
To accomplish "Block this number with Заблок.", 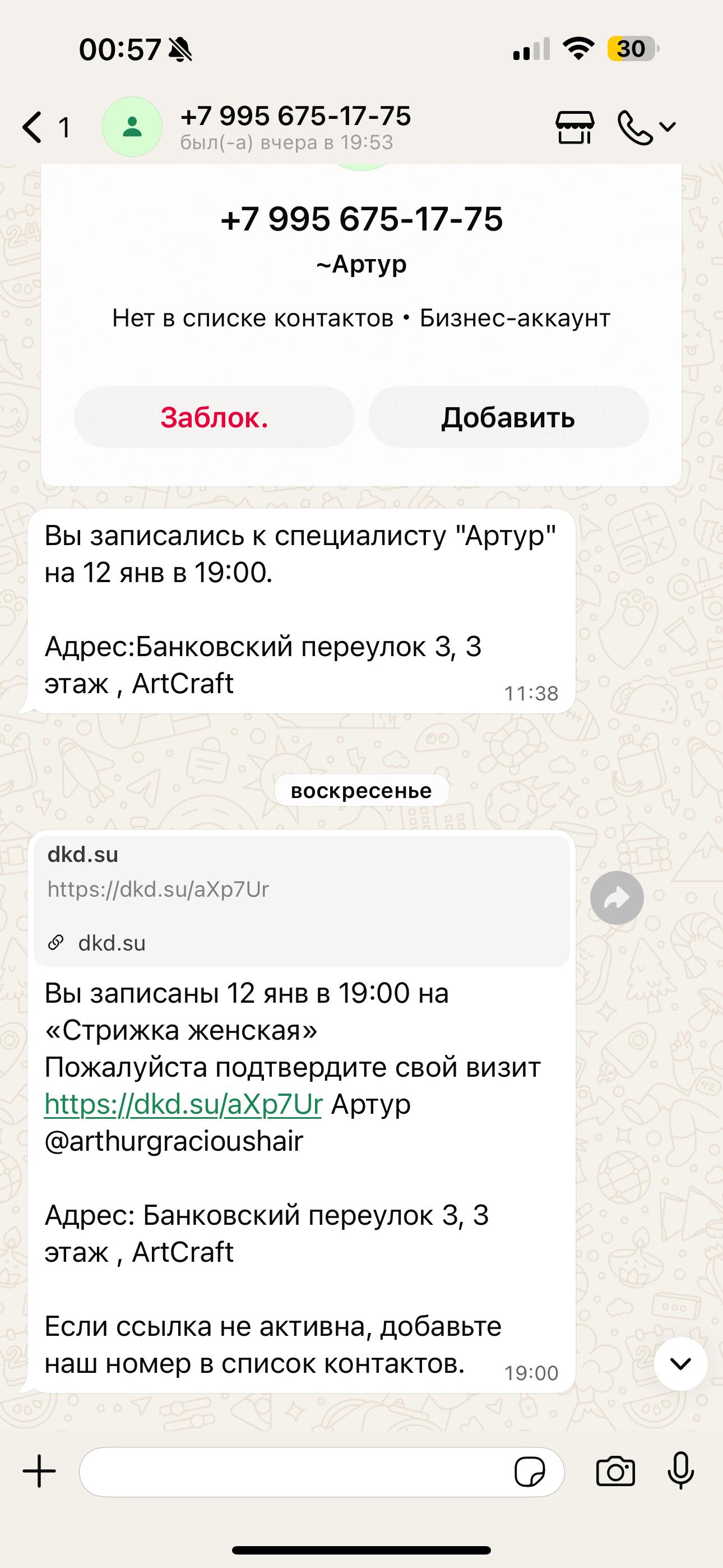I will pyautogui.click(x=214, y=418).
